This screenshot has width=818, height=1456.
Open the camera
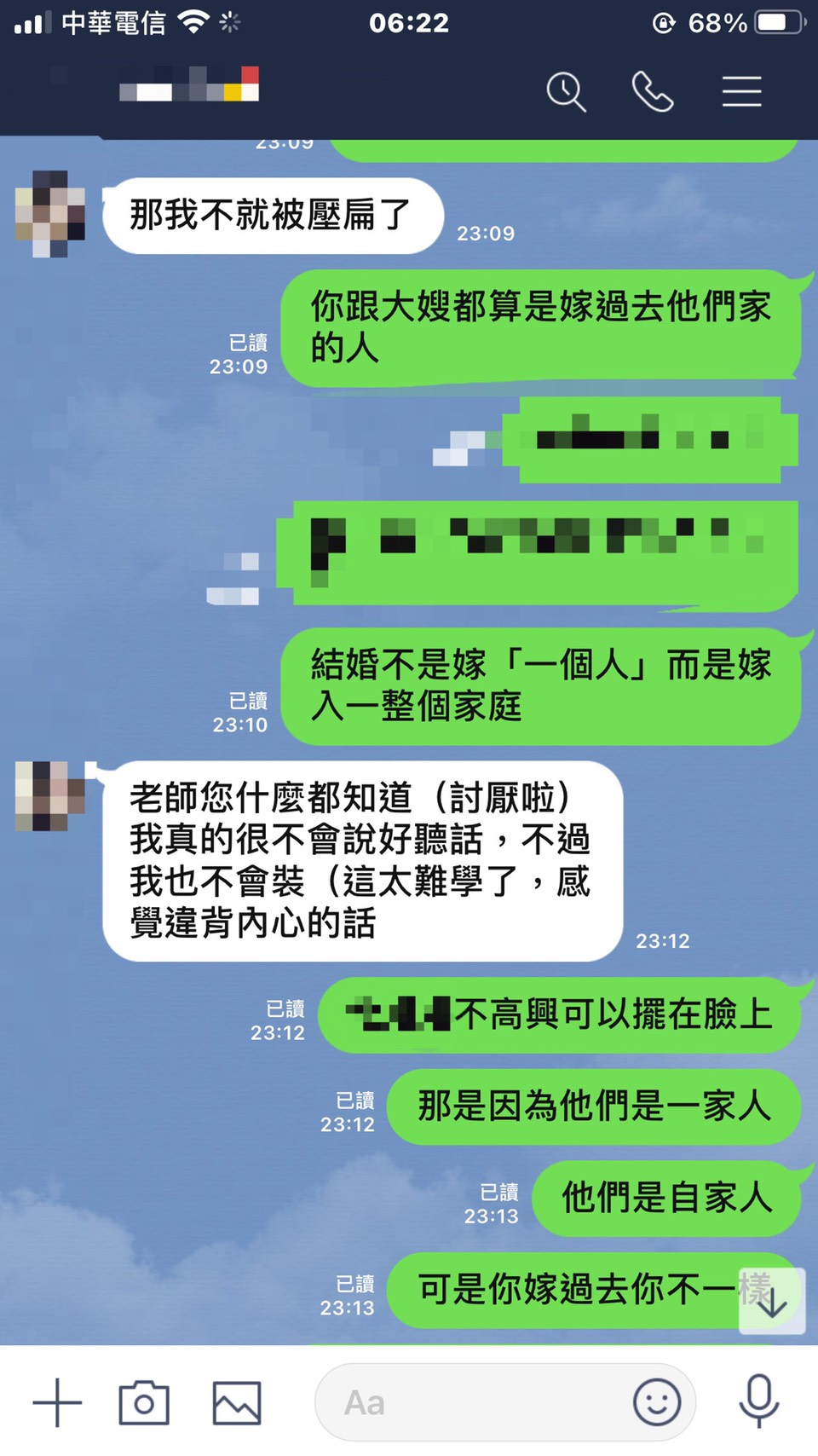[x=144, y=1402]
